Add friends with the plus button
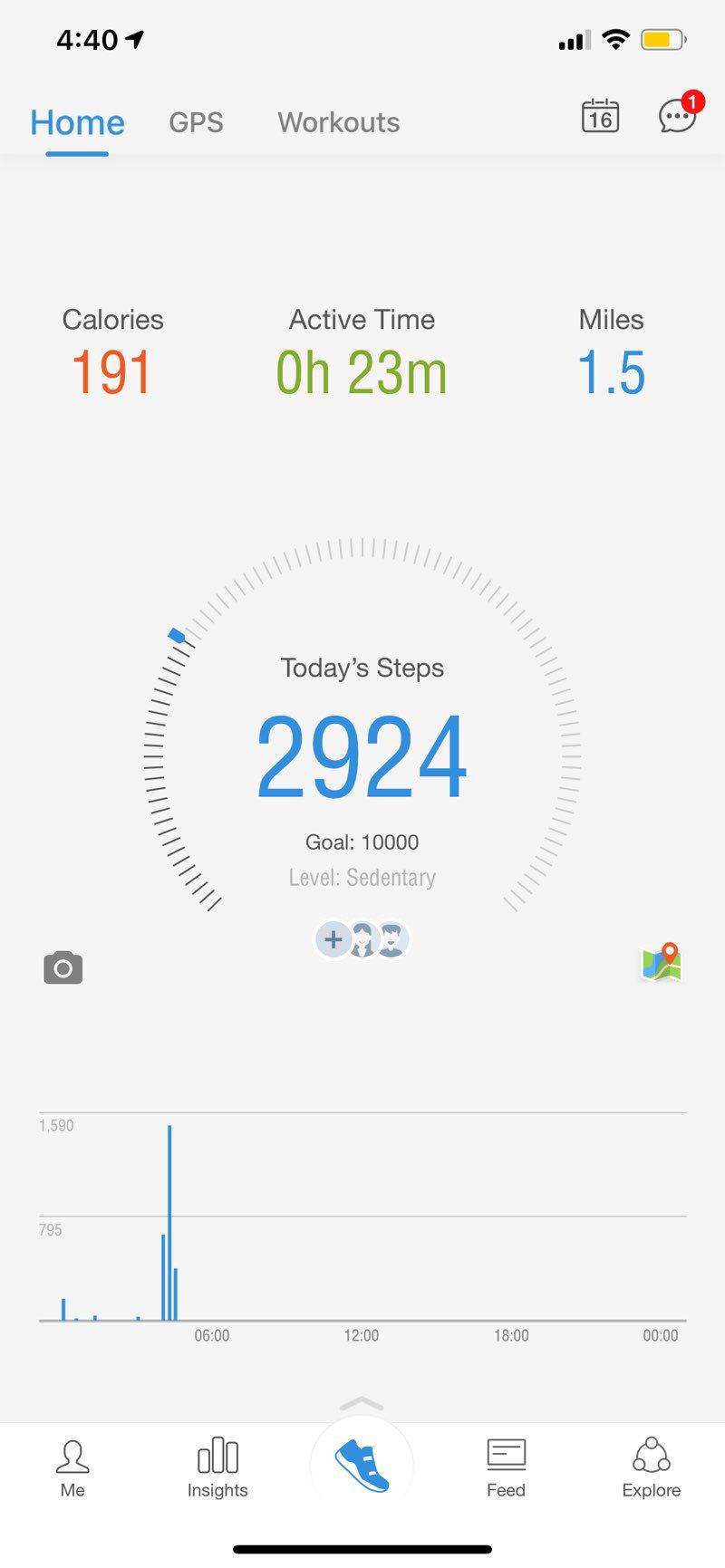This screenshot has height=1568, width=725. 333,939
